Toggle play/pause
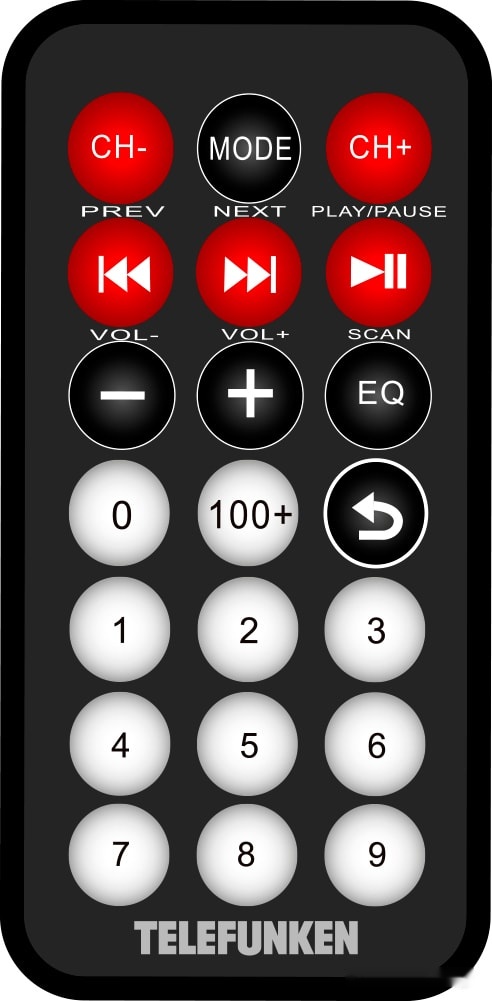The width and height of the screenshot is (492, 1001). click(x=379, y=273)
